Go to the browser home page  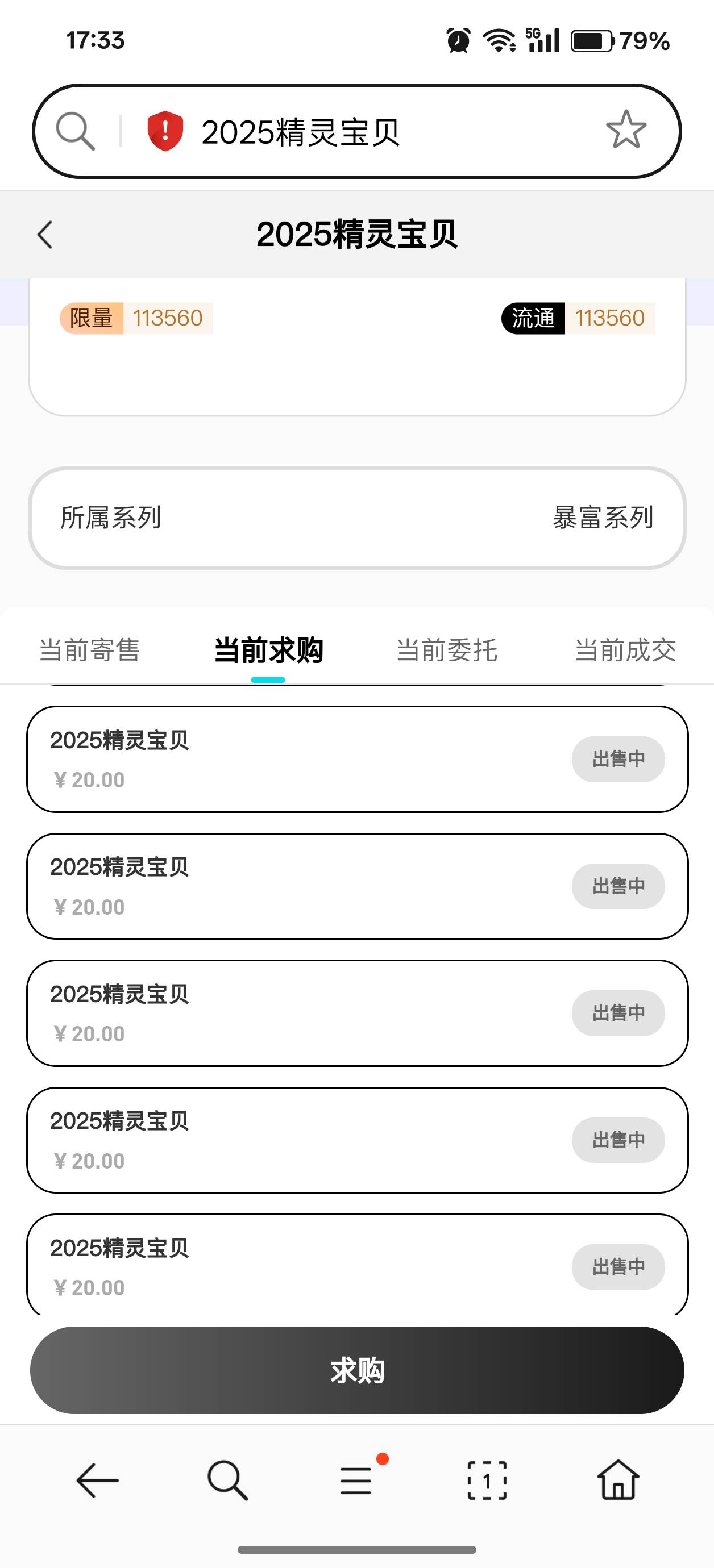point(618,1480)
